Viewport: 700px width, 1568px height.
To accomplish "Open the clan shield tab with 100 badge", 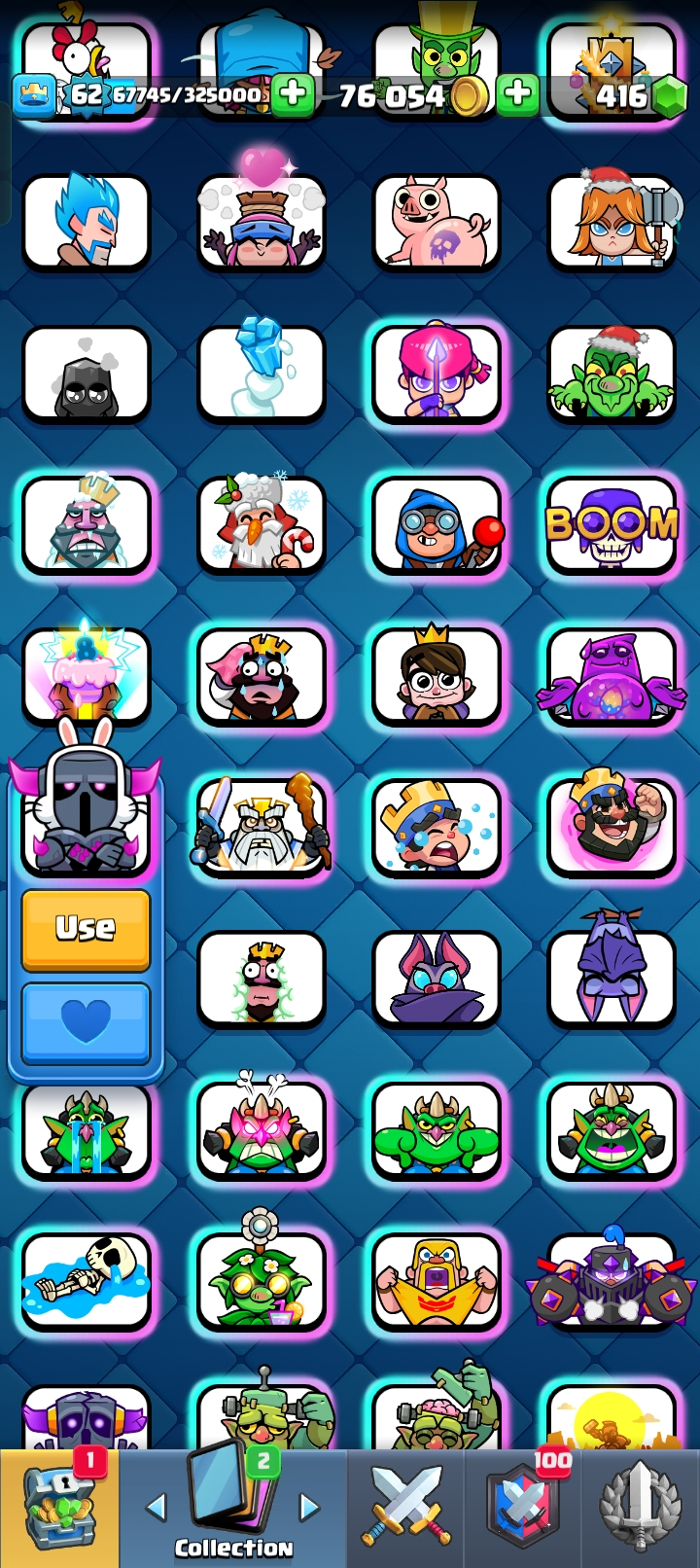I will (523, 1508).
